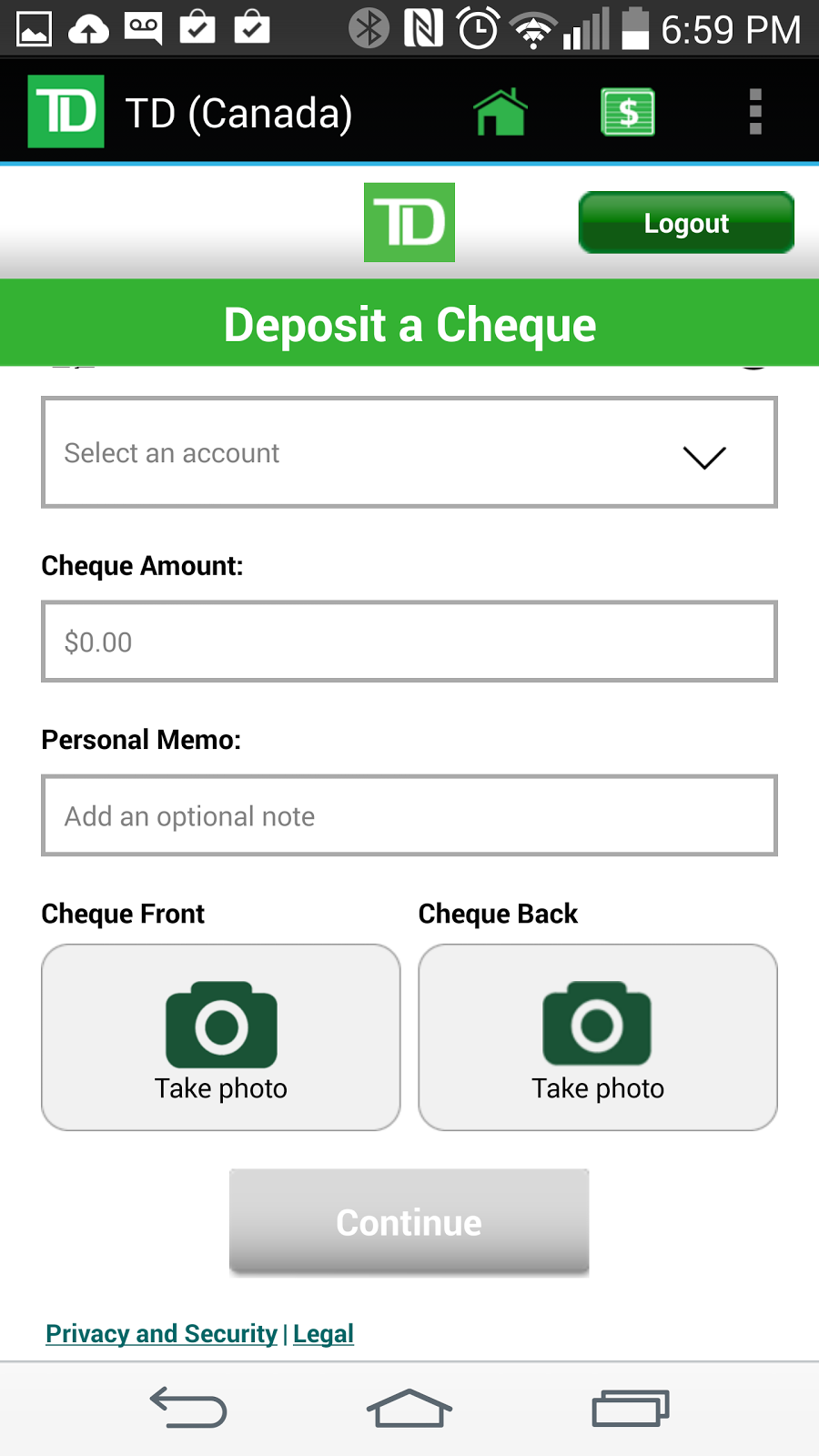Take photo of the cheque front
Viewport: 819px width, 1456px height.
[220, 1037]
